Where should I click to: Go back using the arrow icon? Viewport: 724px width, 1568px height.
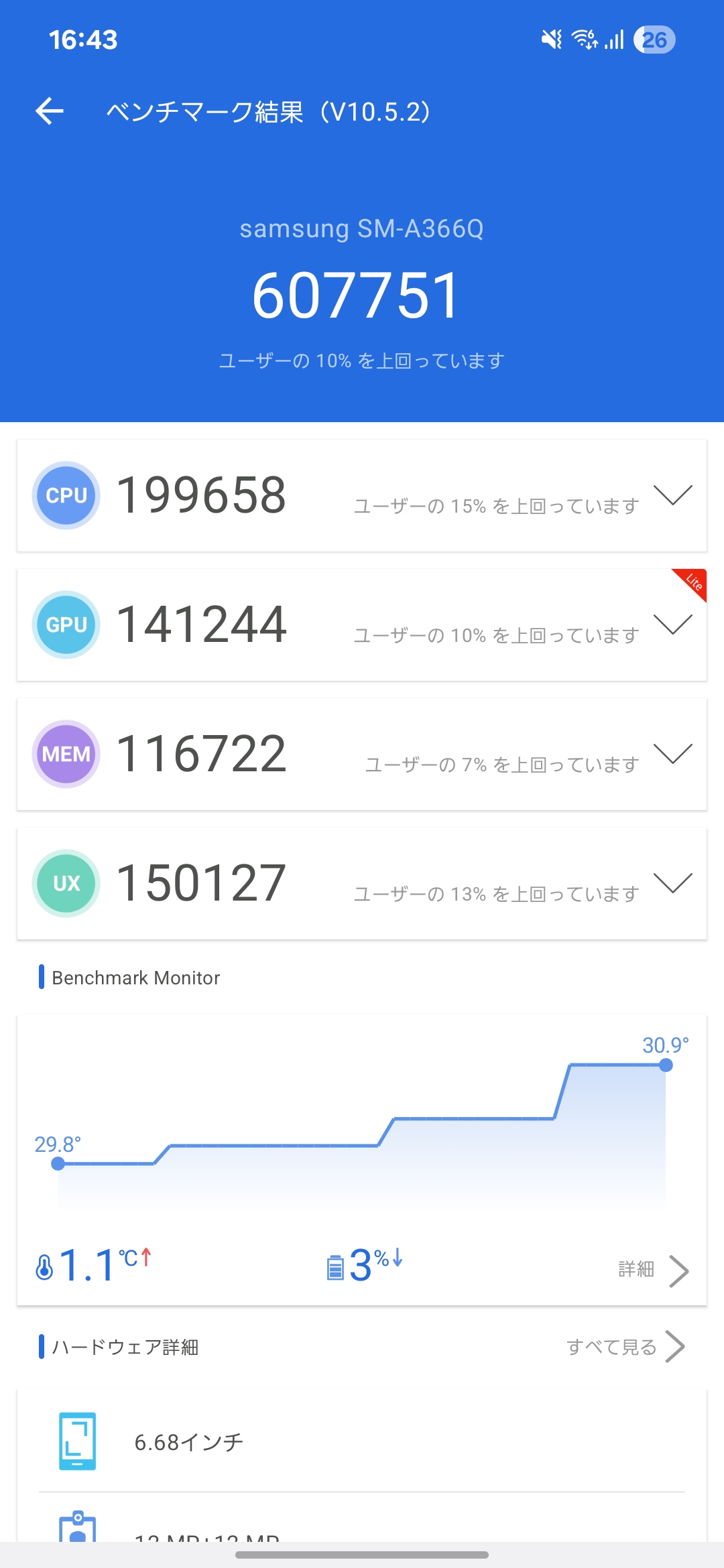[x=50, y=111]
